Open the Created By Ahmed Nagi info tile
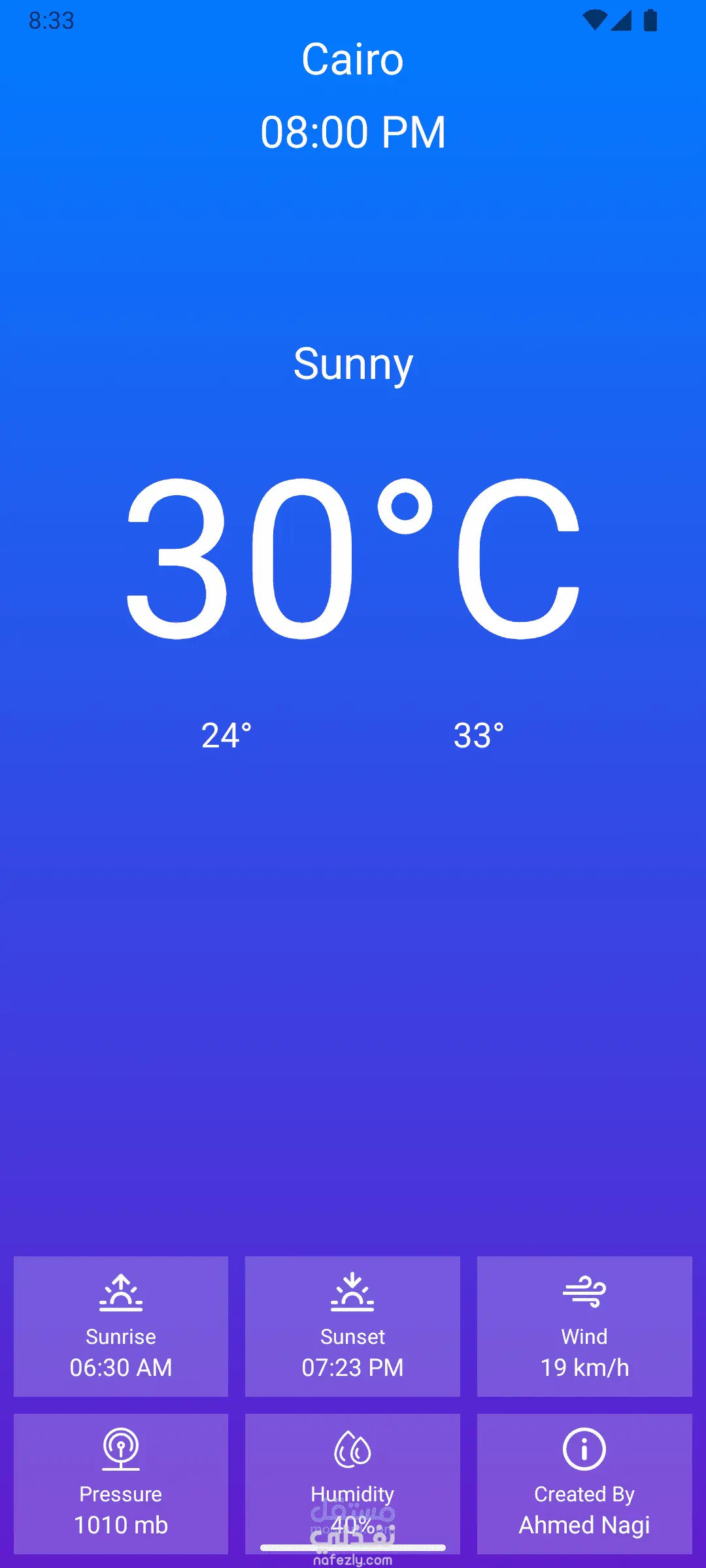The width and height of the screenshot is (706, 1568). tap(584, 1484)
